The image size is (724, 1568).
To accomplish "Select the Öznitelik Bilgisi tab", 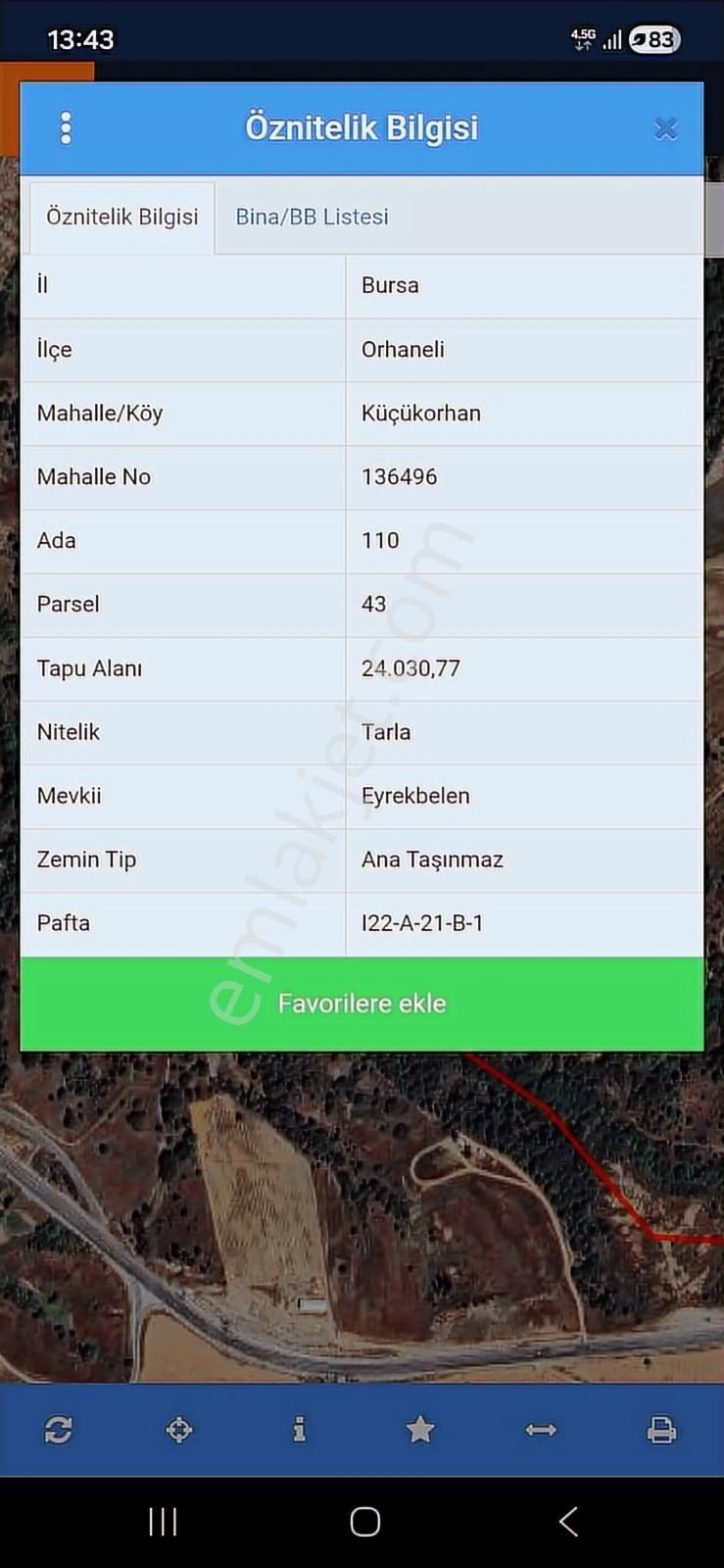I will click(121, 217).
